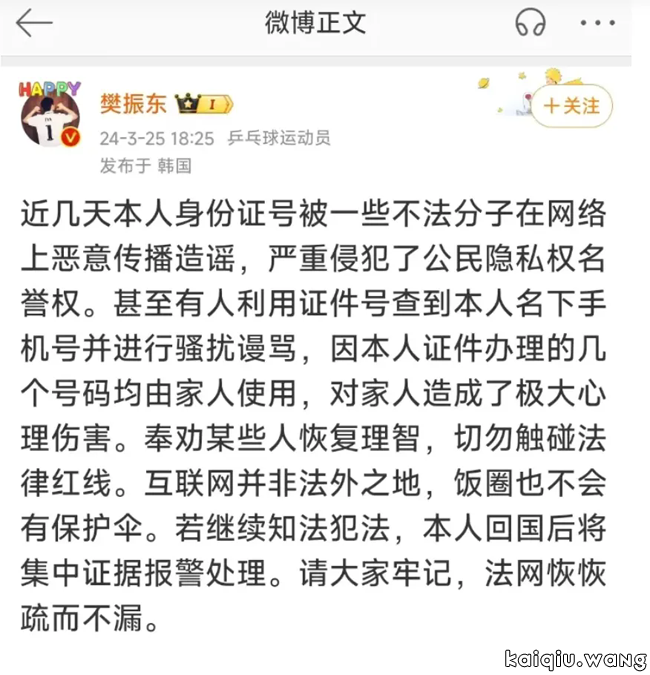Follow 樊振东 with the 关注 button
The height and width of the screenshot is (675, 650).
(571, 106)
